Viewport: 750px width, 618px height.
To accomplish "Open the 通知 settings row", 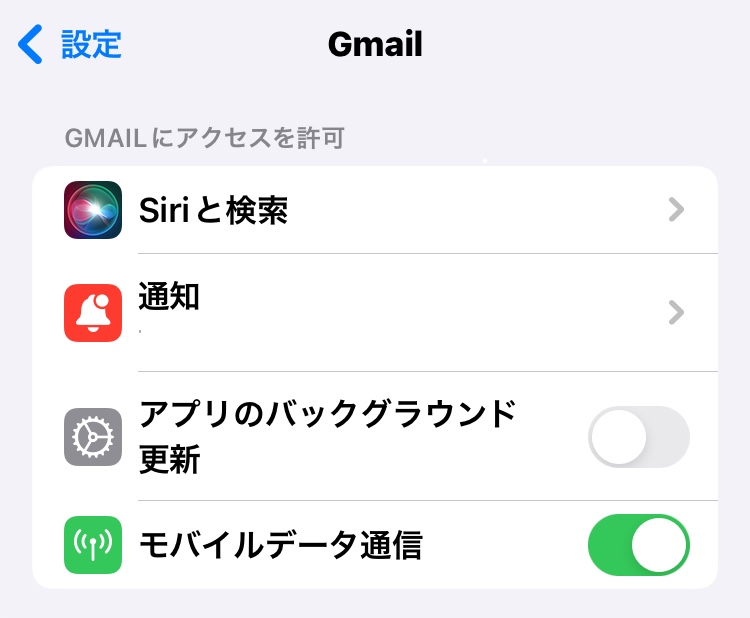I will tap(375, 312).
